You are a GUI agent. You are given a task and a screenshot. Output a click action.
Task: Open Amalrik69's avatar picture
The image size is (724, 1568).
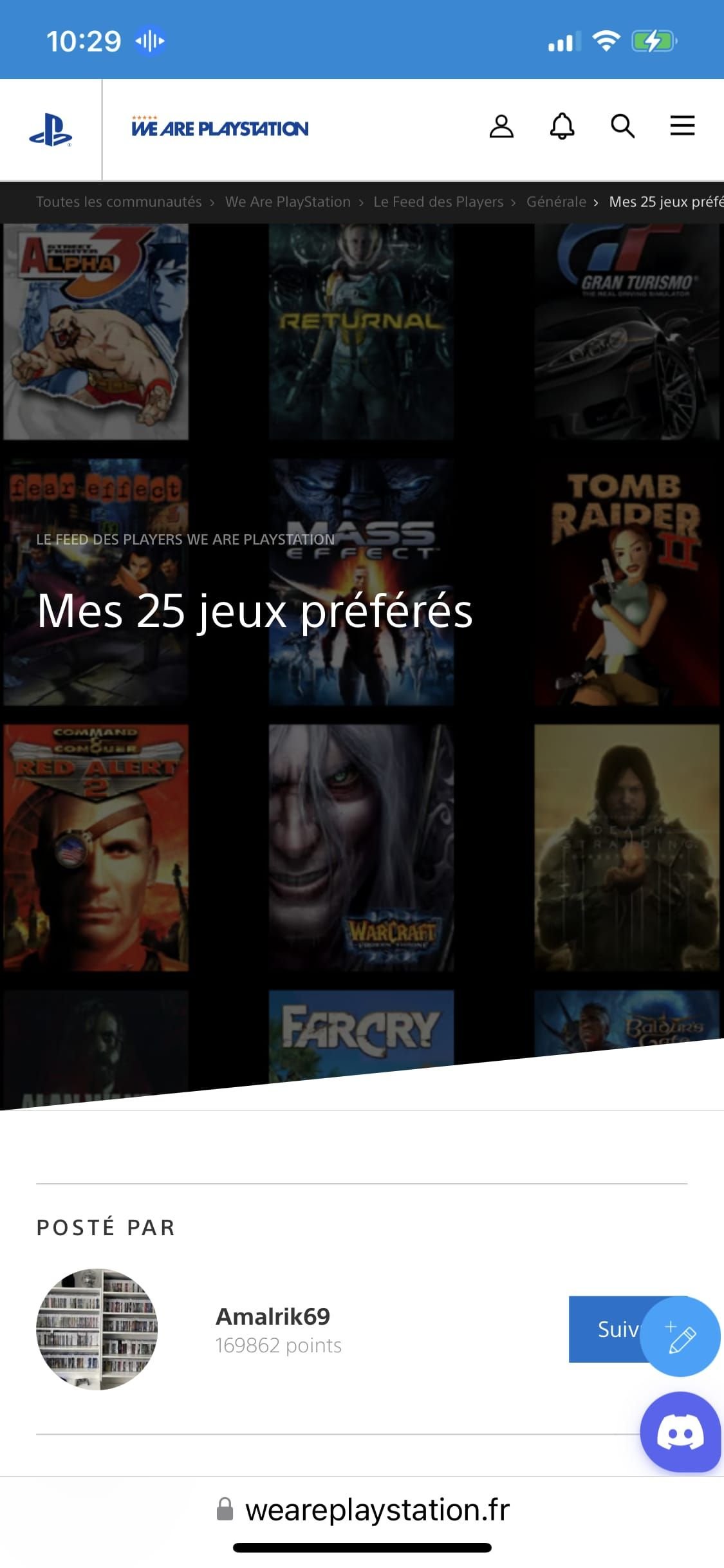click(x=97, y=1329)
